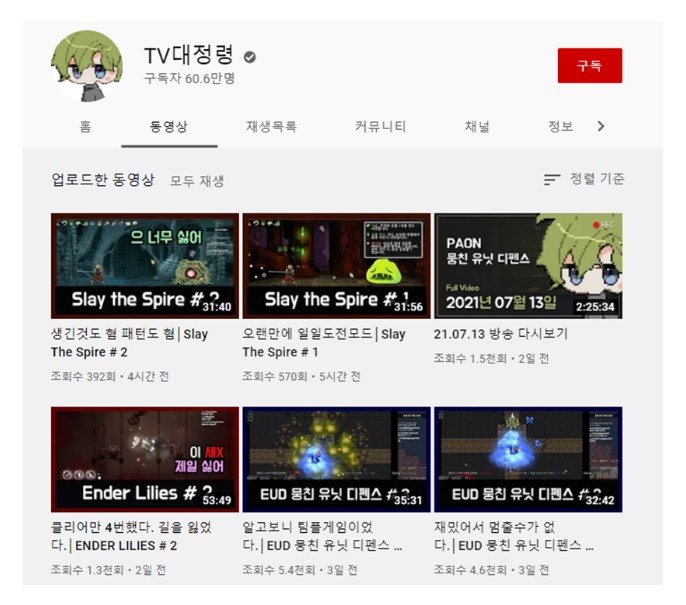This screenshot has width=686, height=605.
Task: Play the Slay The Spire # 1 video
Action: 336,265
